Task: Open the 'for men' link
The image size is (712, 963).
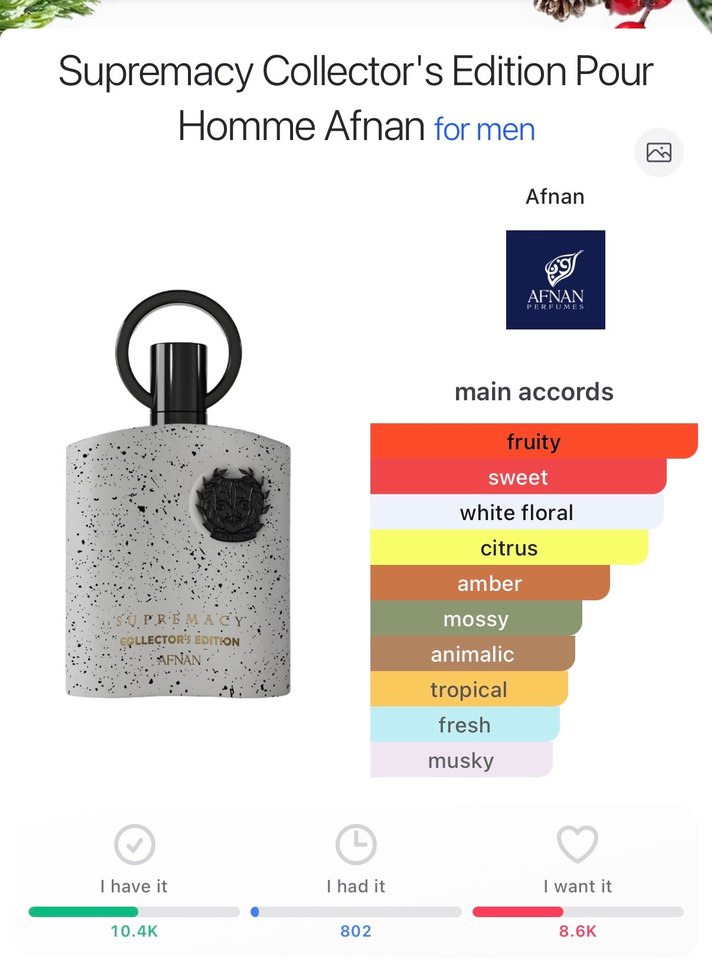Action: coord(484,129)
